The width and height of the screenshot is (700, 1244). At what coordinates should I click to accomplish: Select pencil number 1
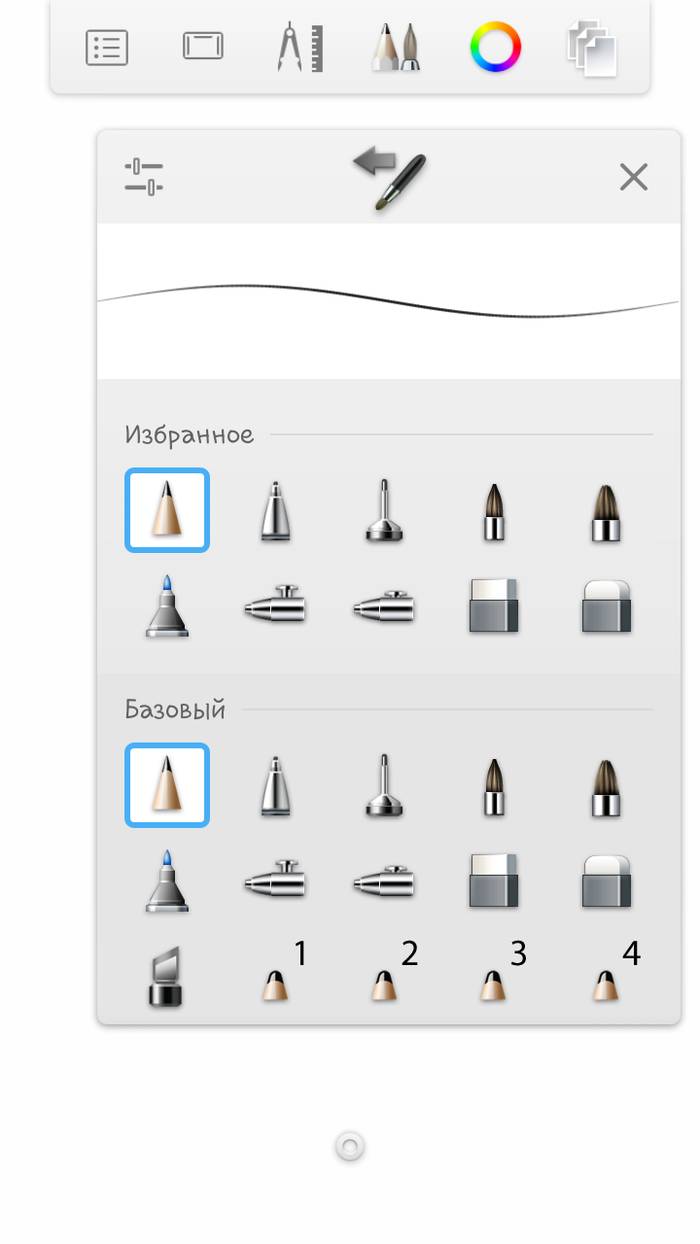tap(276, 984)
